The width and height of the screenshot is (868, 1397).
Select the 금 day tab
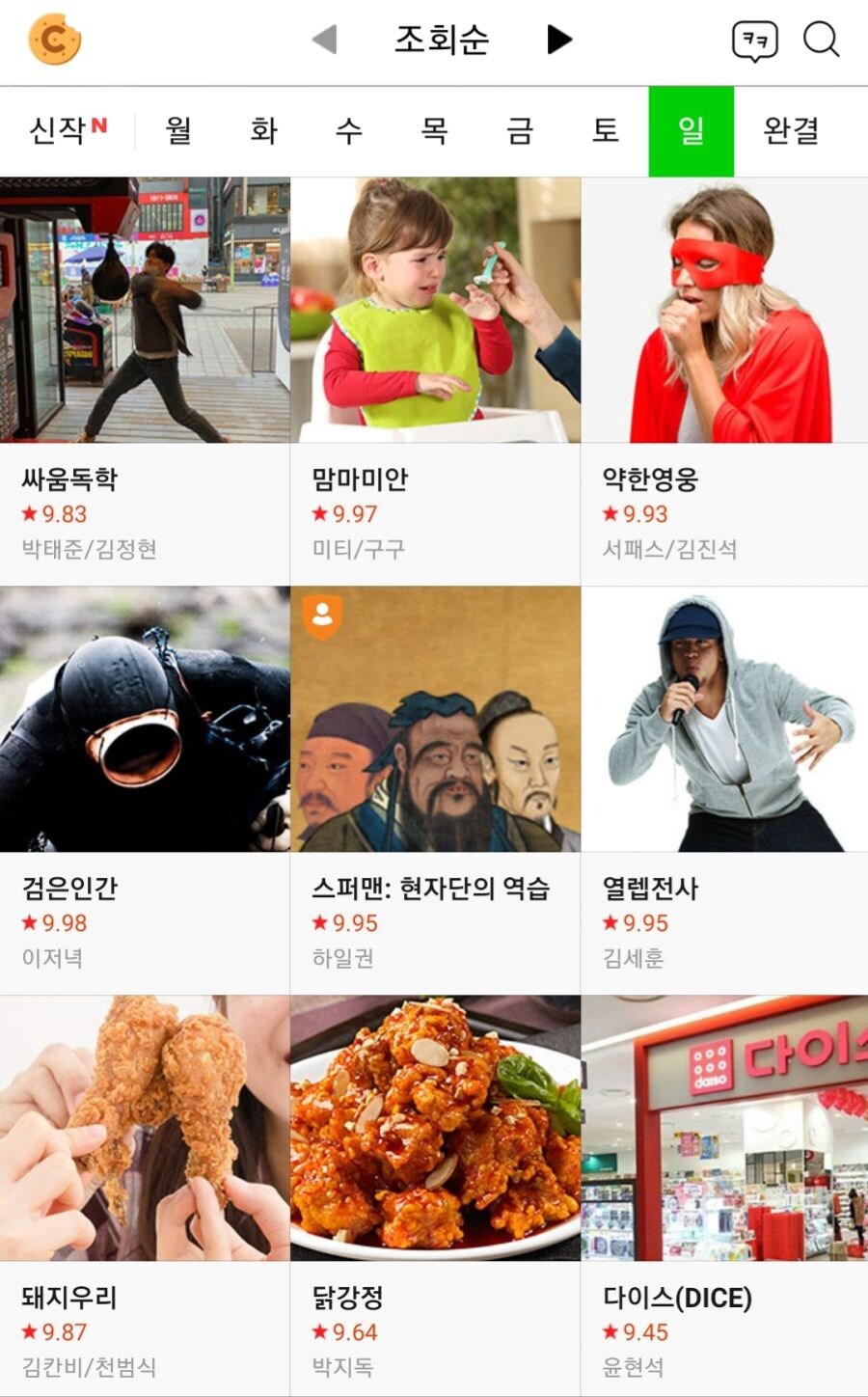(520, 130)
